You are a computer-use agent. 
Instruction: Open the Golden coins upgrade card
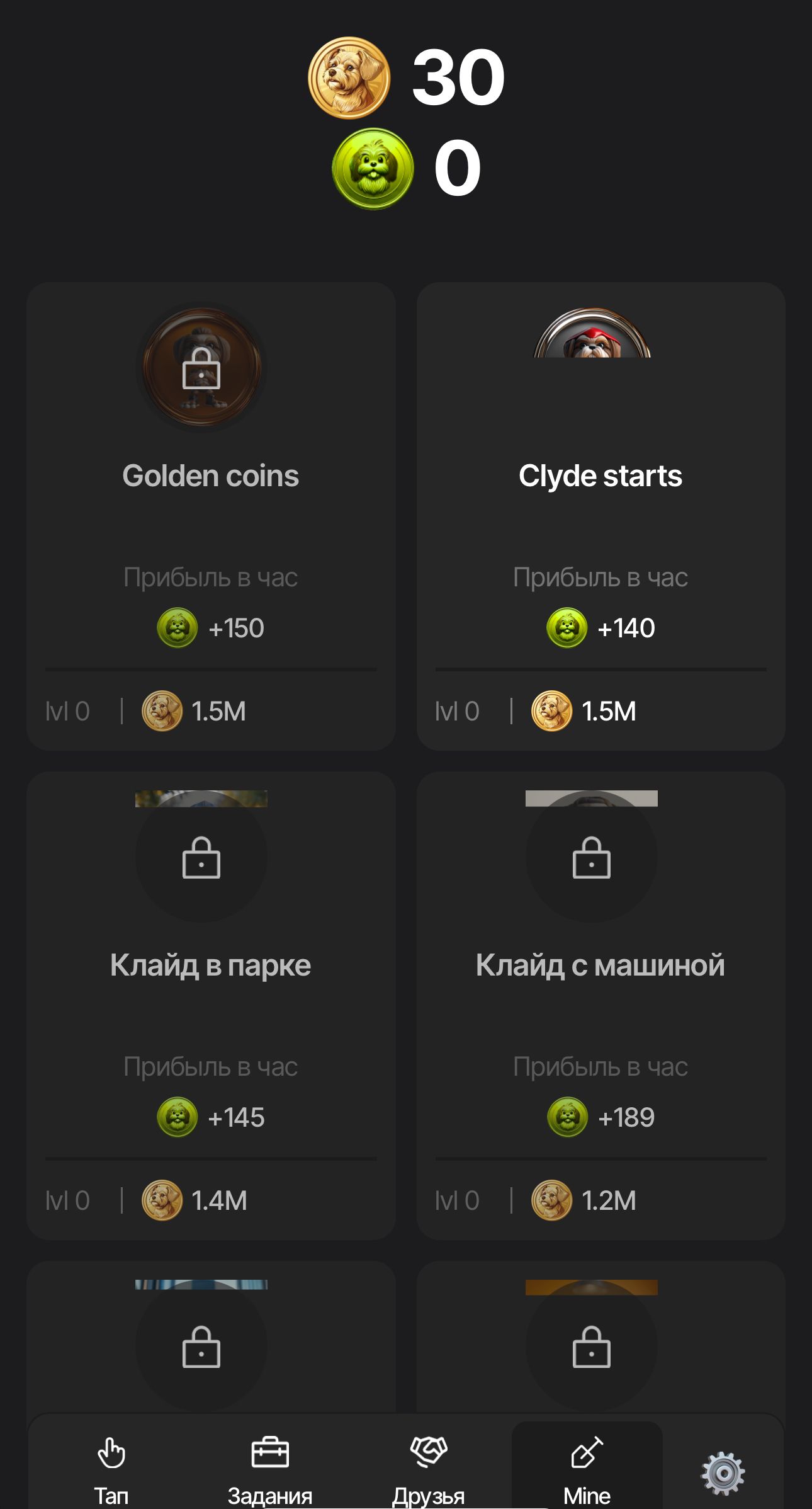tap(211, 516)
